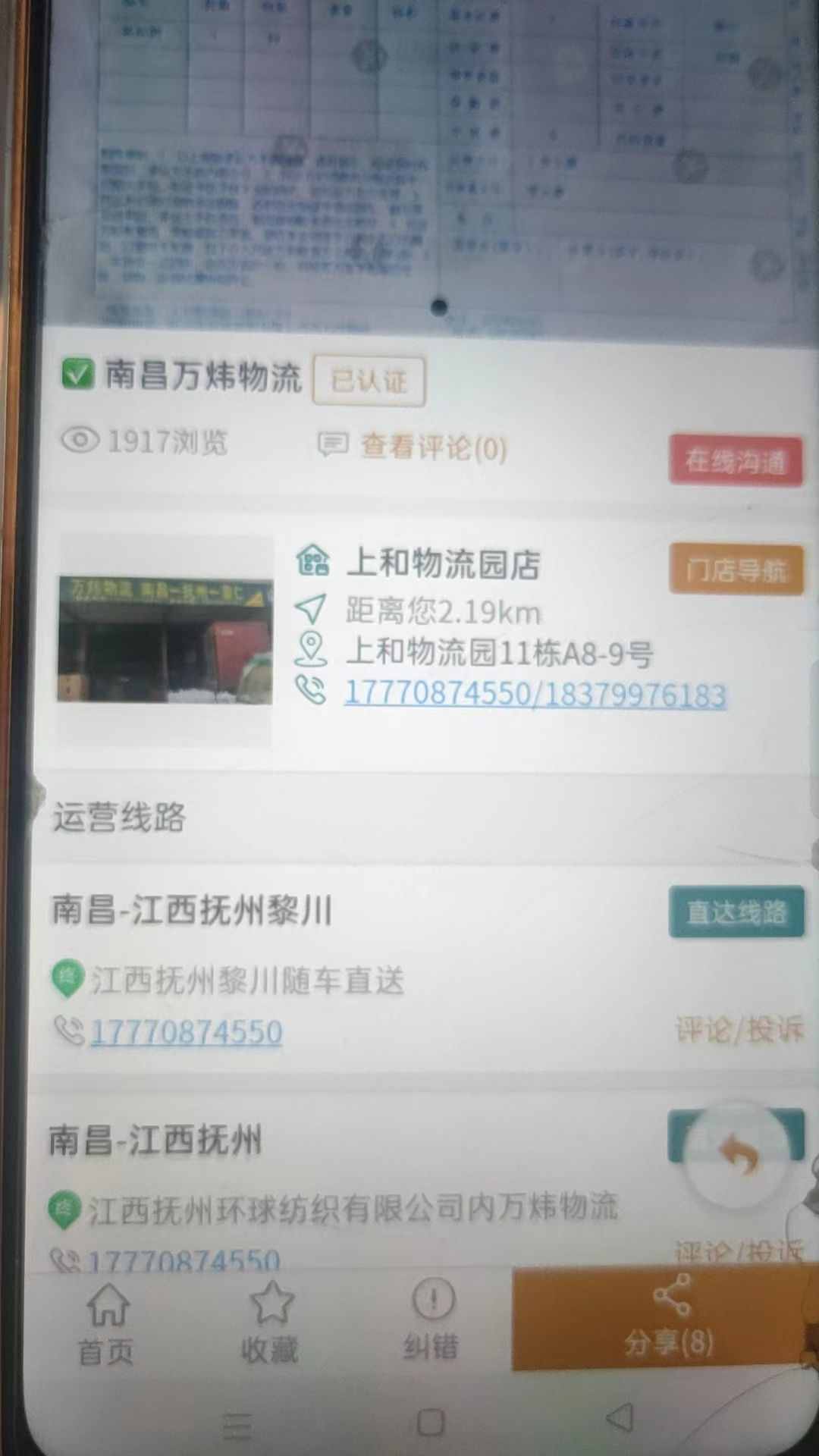Image resolution: width=819 pixels, height=1456 pixels.
Task: Open 评论/投诉 for the 黎川 route
Action: [x=739, y=1030]
